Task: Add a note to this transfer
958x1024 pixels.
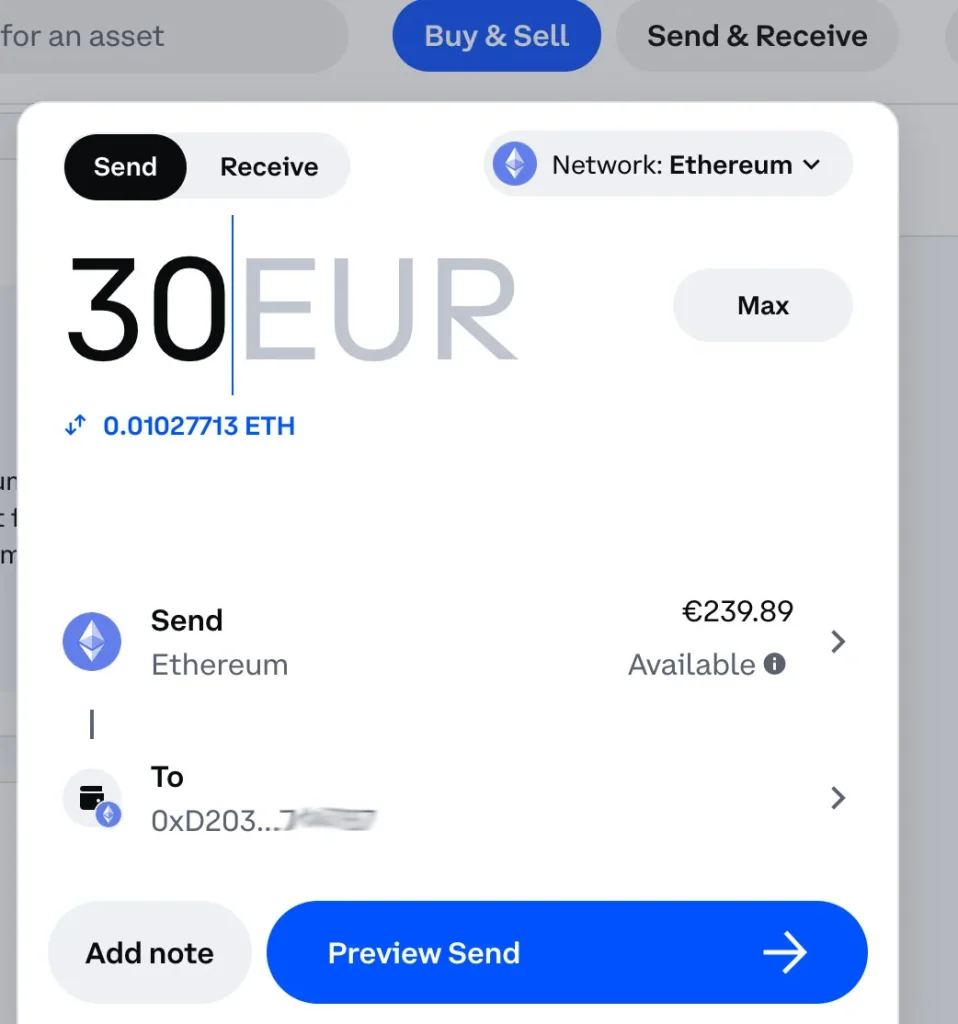Action: (149, 952)
